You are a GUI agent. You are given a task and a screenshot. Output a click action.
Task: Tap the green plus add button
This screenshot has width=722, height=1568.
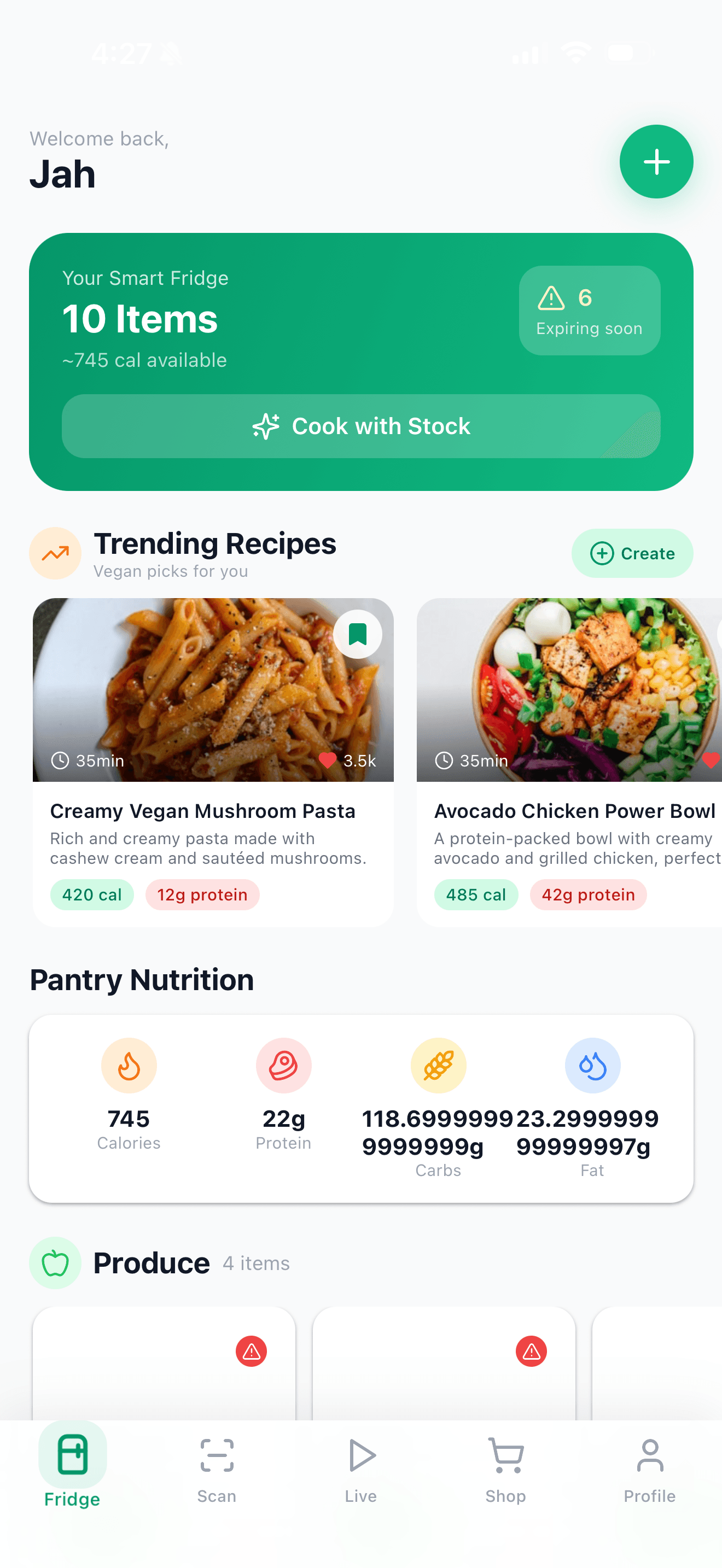point(656,162)
